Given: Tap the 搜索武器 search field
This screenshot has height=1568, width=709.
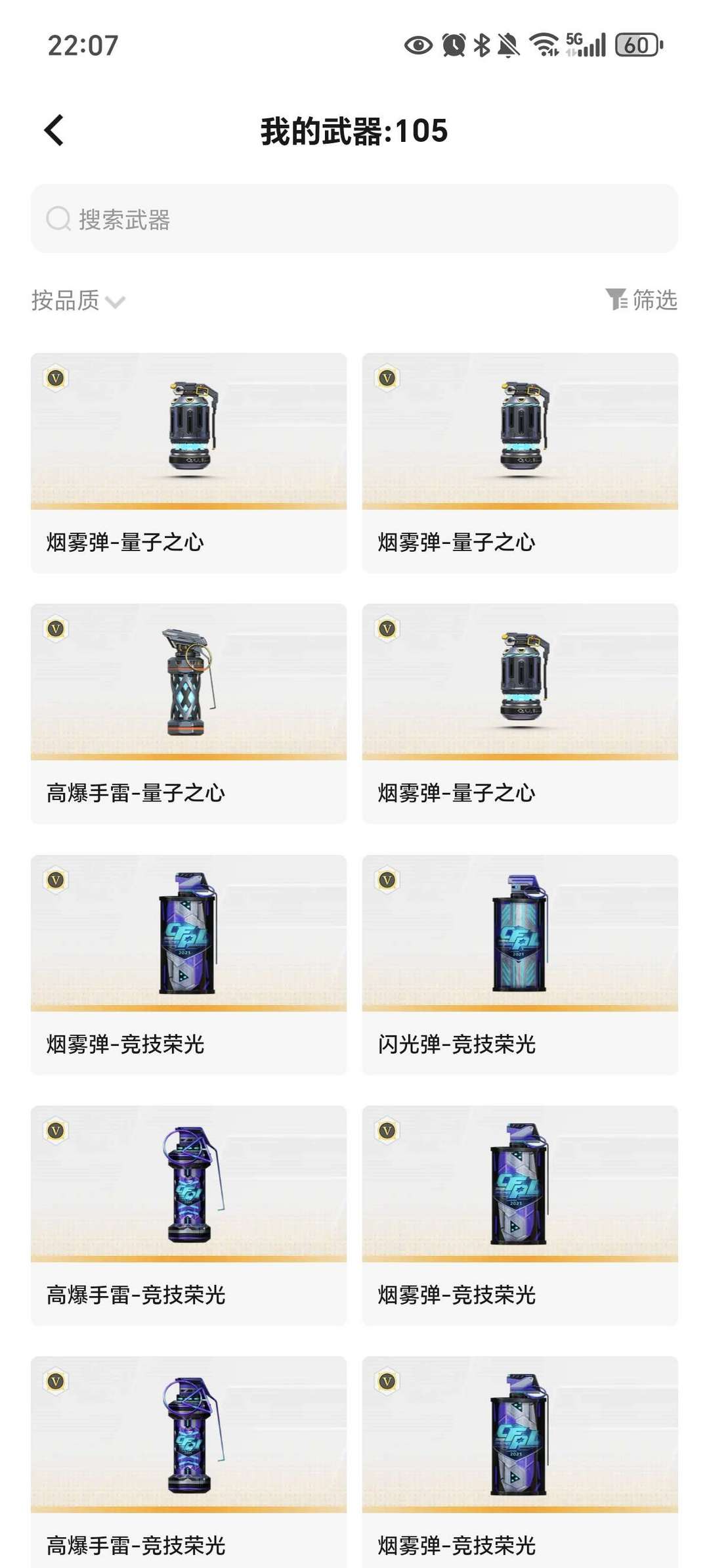Looking at the screenshot, I should pyautogui.click(x=354, y=219).
